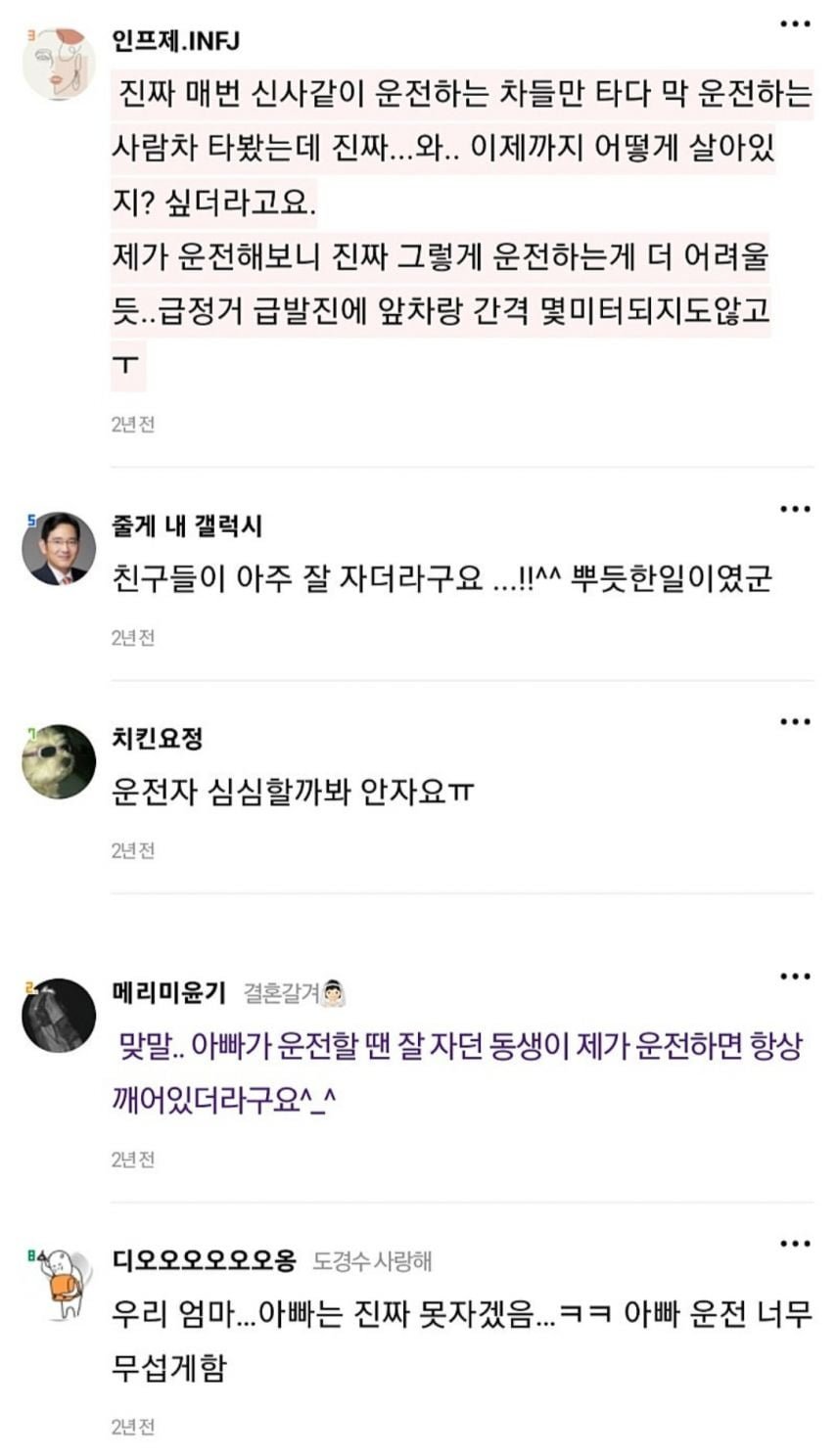Open 메리미윤기's profile avatar
The width and height of the screenshot is (836, 1456).
[59, 1015]
